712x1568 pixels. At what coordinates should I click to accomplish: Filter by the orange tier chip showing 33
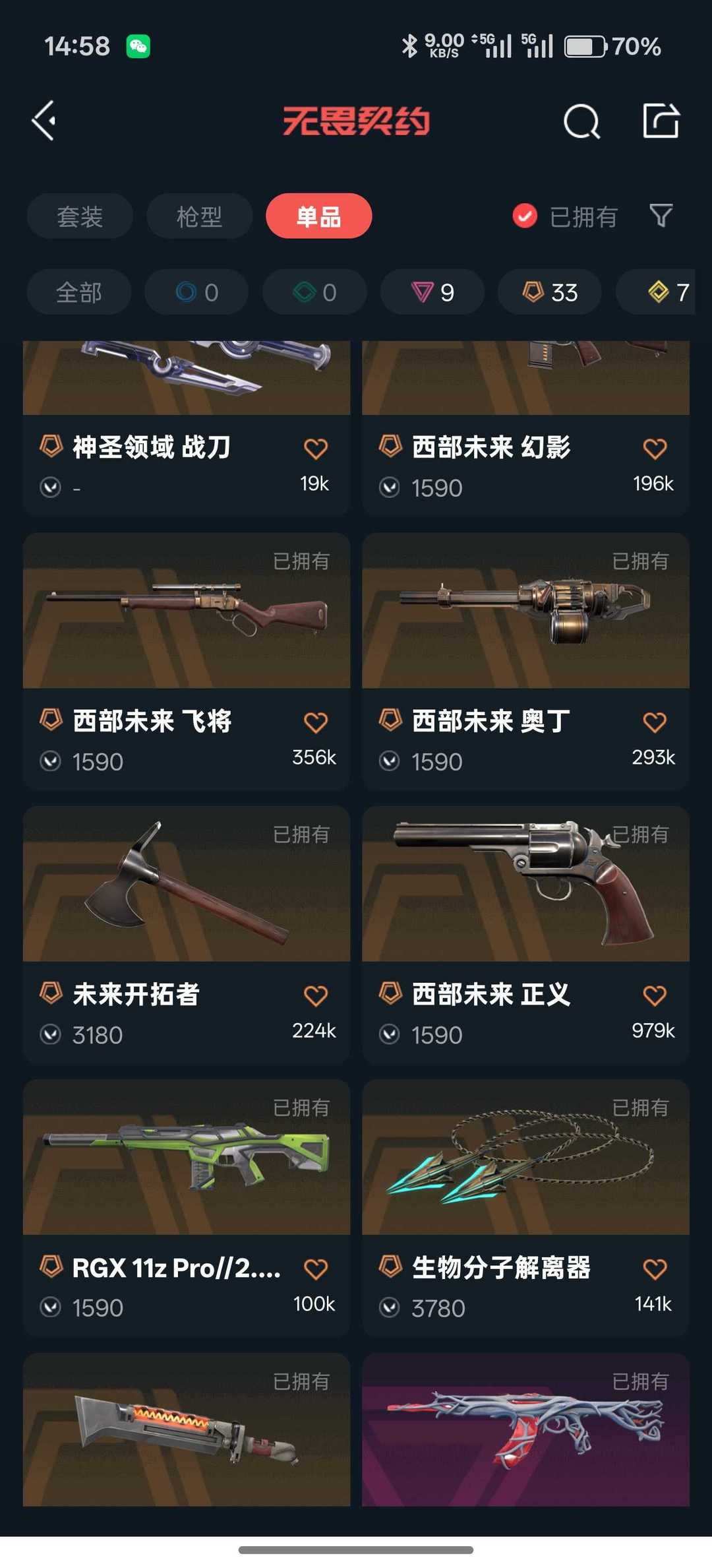pyautogui.click(x=550, y=292)
